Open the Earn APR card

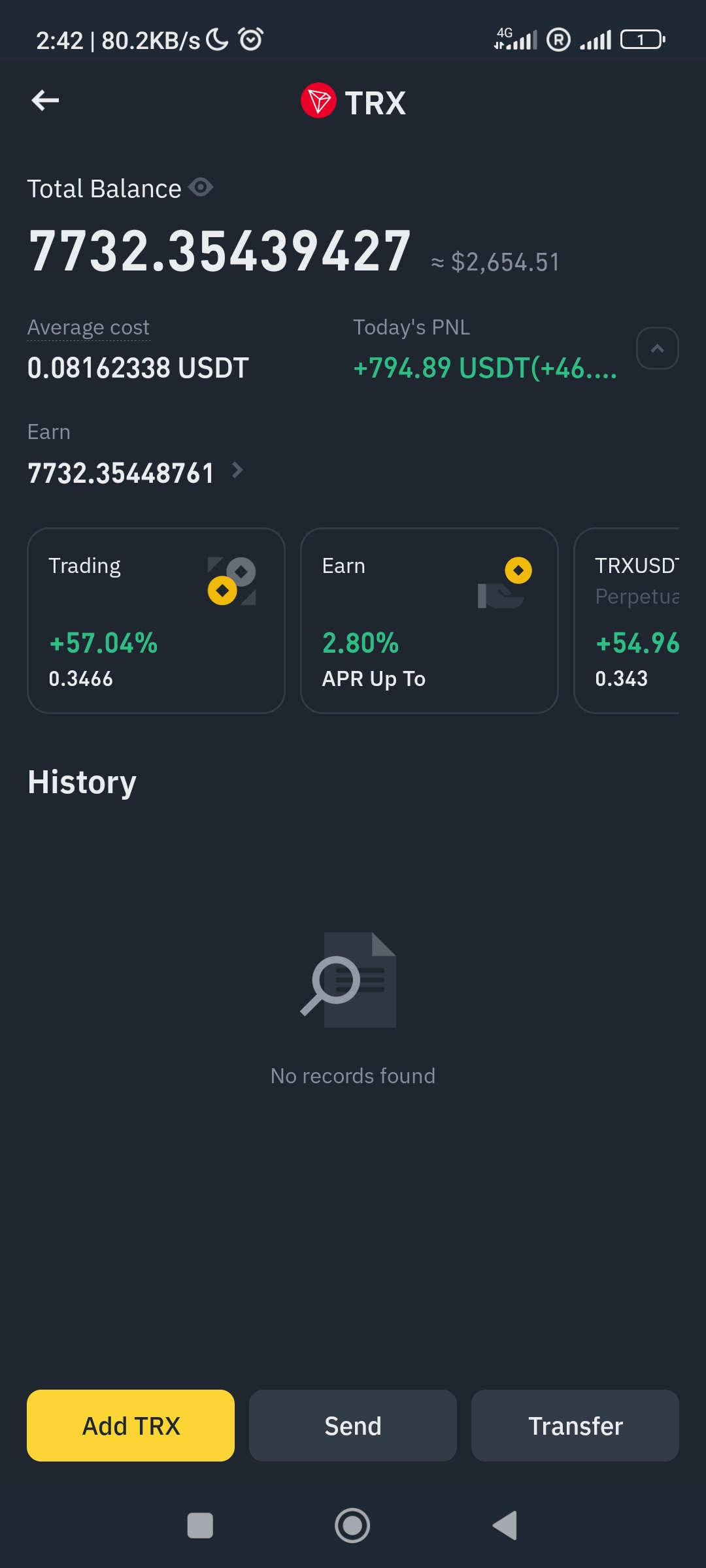point(429,621)
